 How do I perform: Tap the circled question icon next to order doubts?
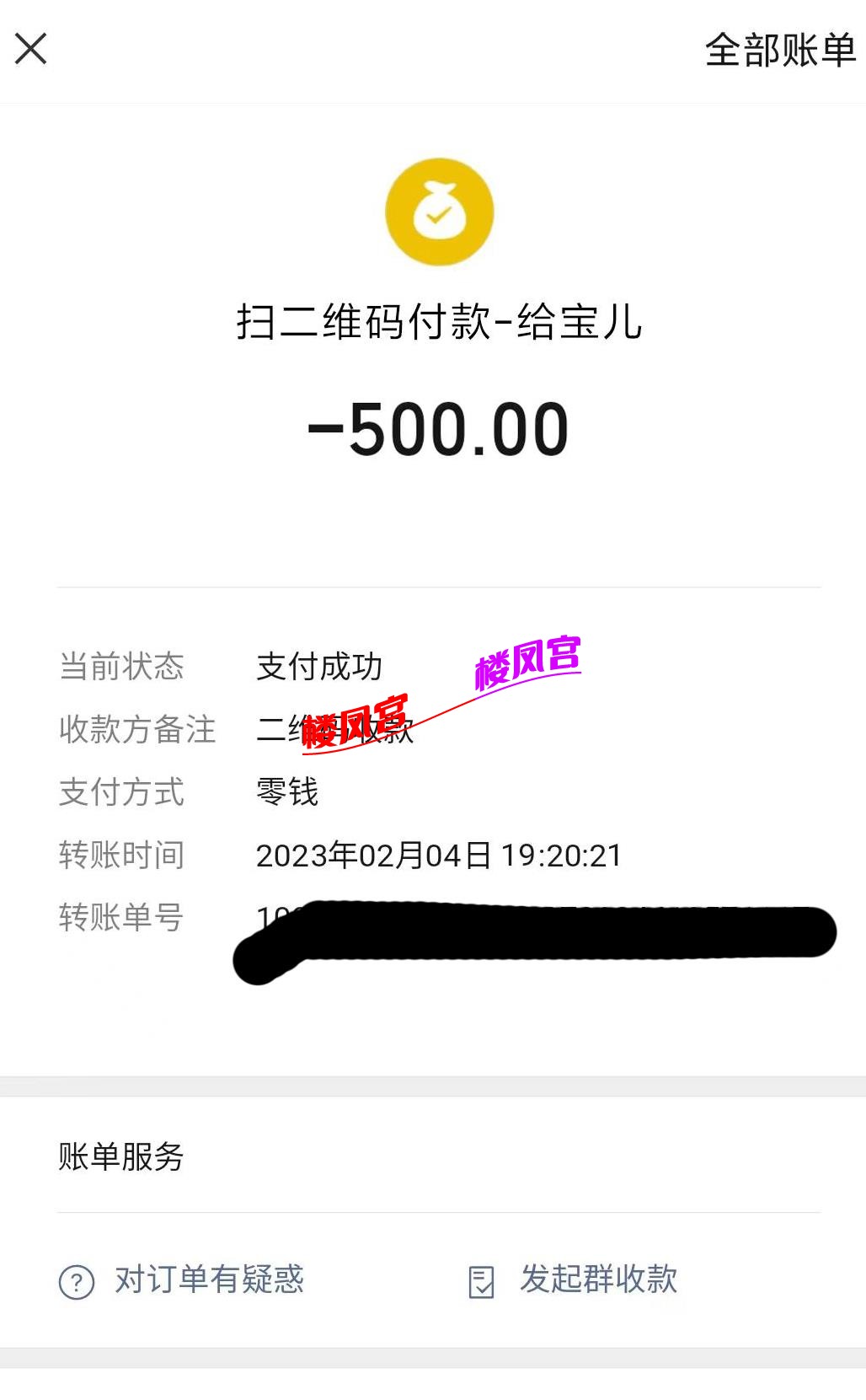[77, 1281]
